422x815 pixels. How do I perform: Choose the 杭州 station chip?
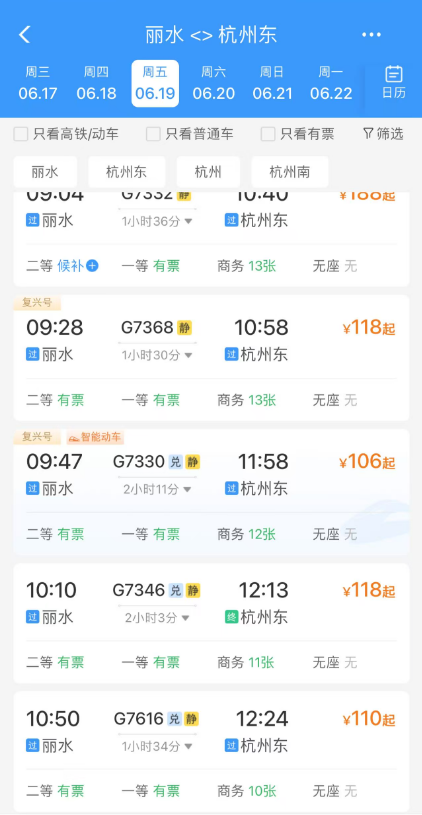click(x=208, y=172)
